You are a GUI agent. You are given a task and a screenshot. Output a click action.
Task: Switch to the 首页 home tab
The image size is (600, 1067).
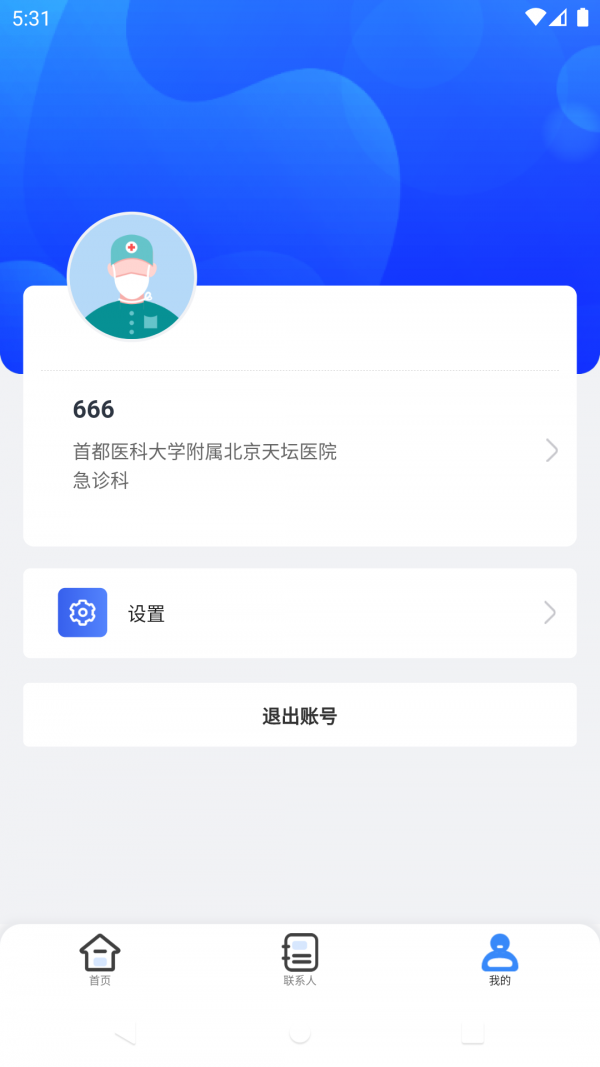[x=100, y=960]
